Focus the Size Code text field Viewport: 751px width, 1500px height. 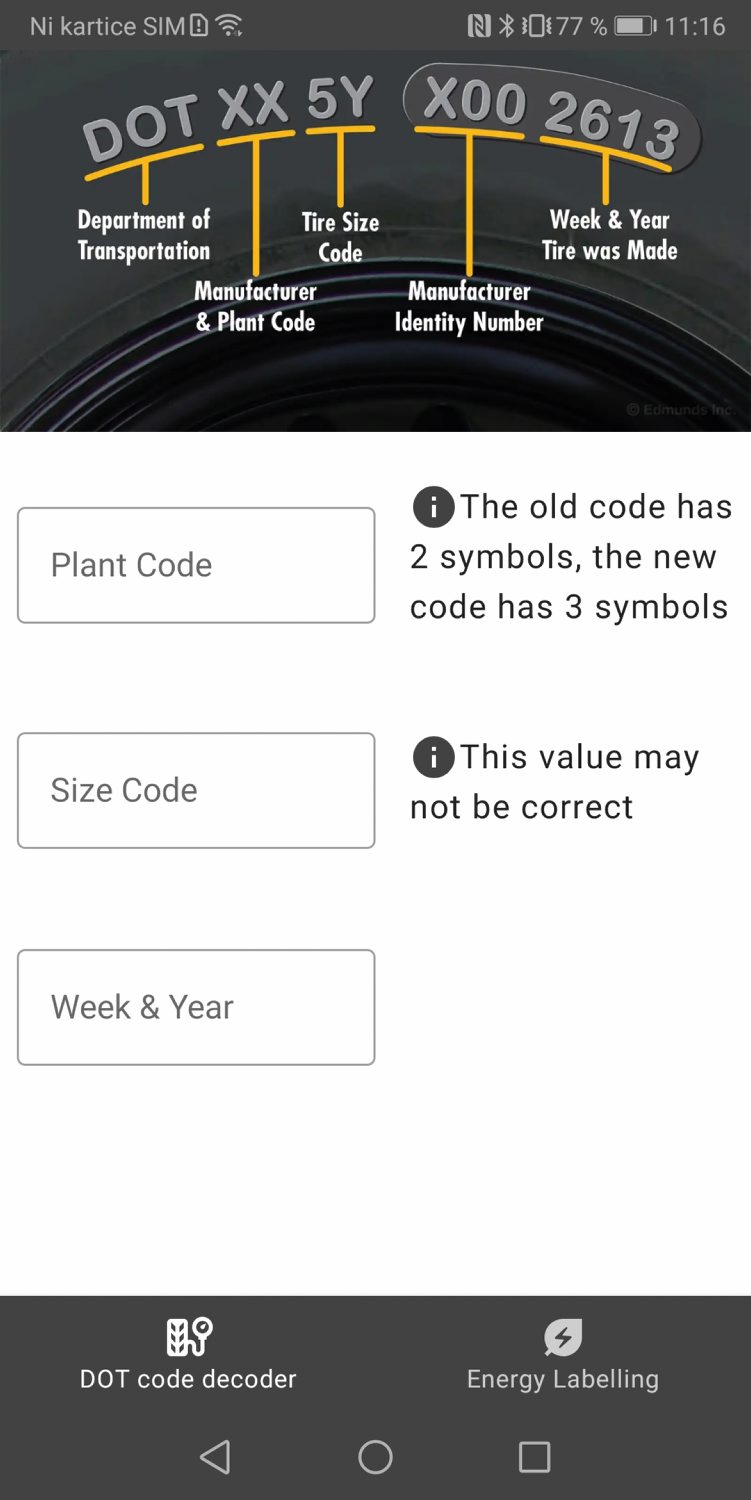(x=196, y=790)
